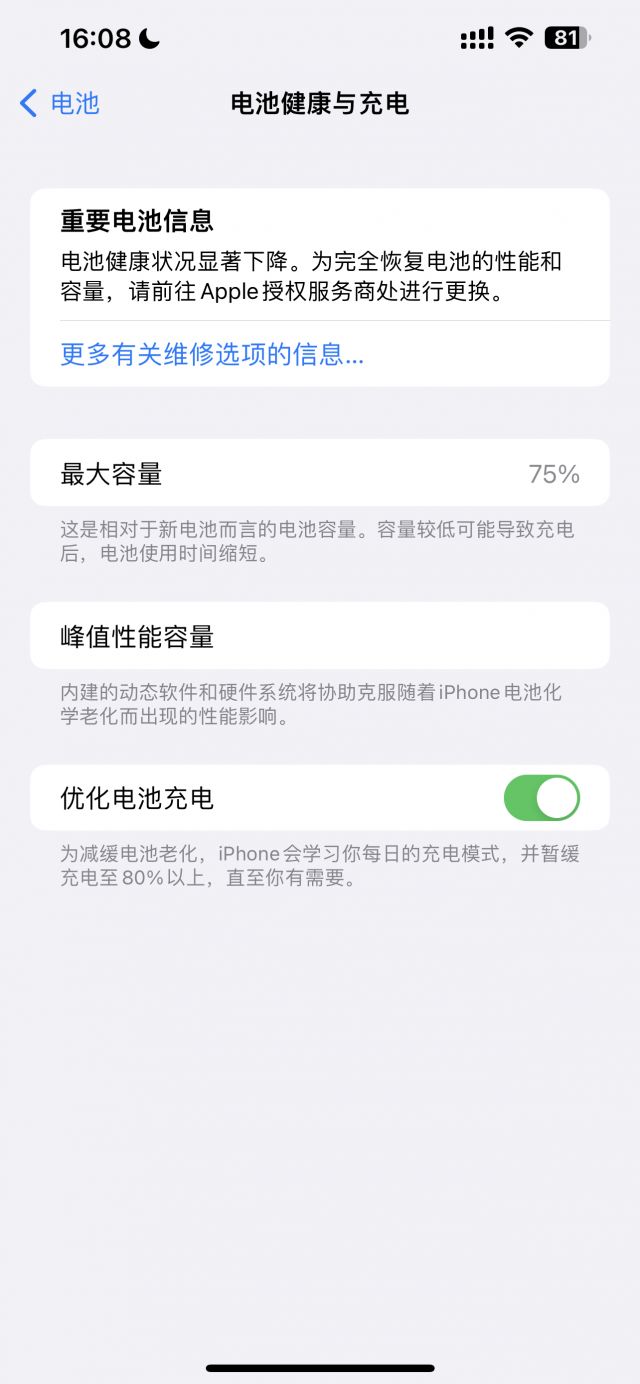Go back to the 电池 settings page

[60, 103]
